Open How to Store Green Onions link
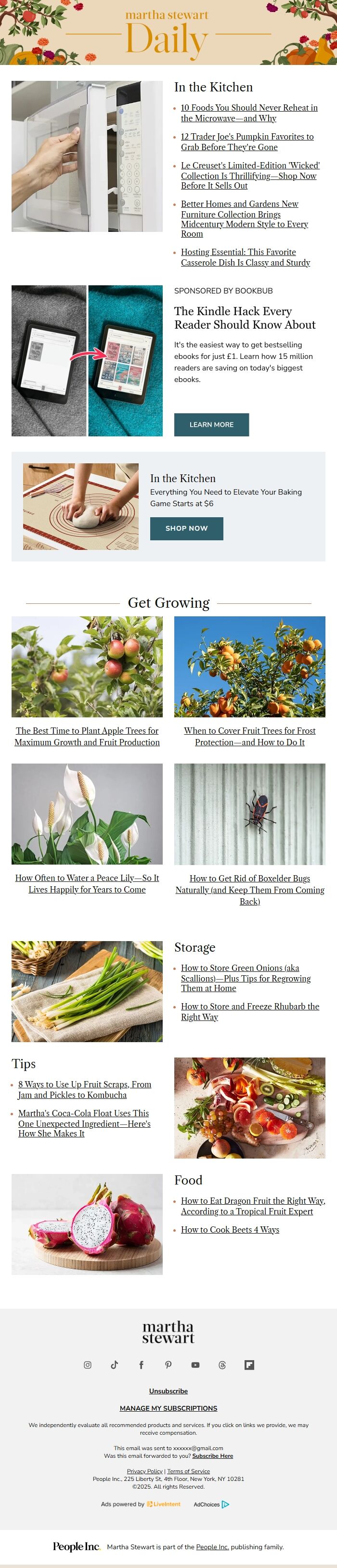 click(246, 978)
